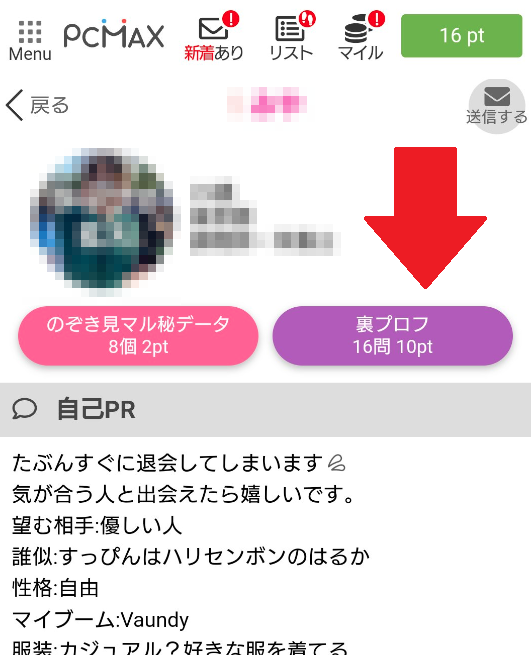Tap the green 16 pt button
The width and height of the screenshot is (531, 655).
point(461,36)
